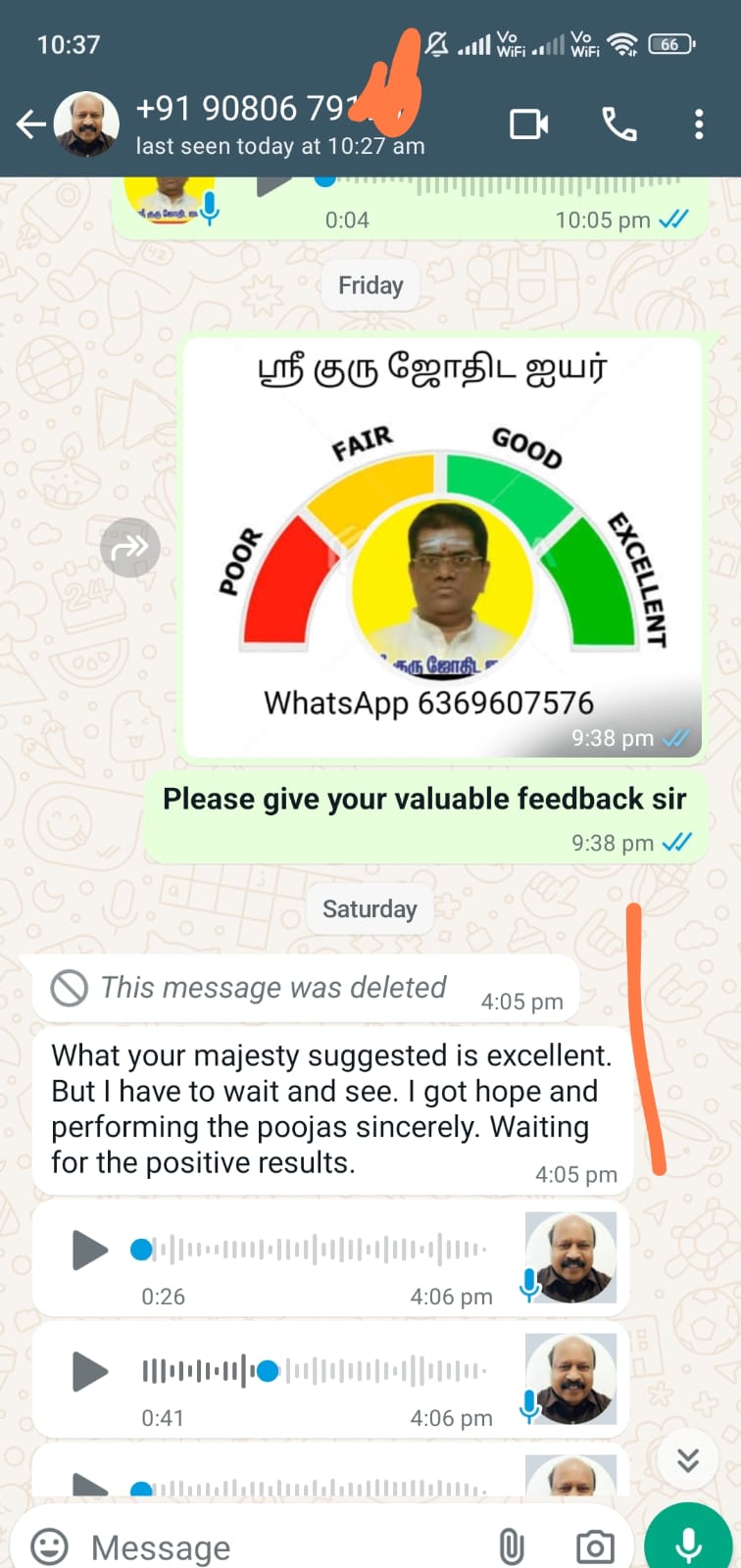Start a video call
Viewport: 741px width, 1568px height.
[528, 124]
